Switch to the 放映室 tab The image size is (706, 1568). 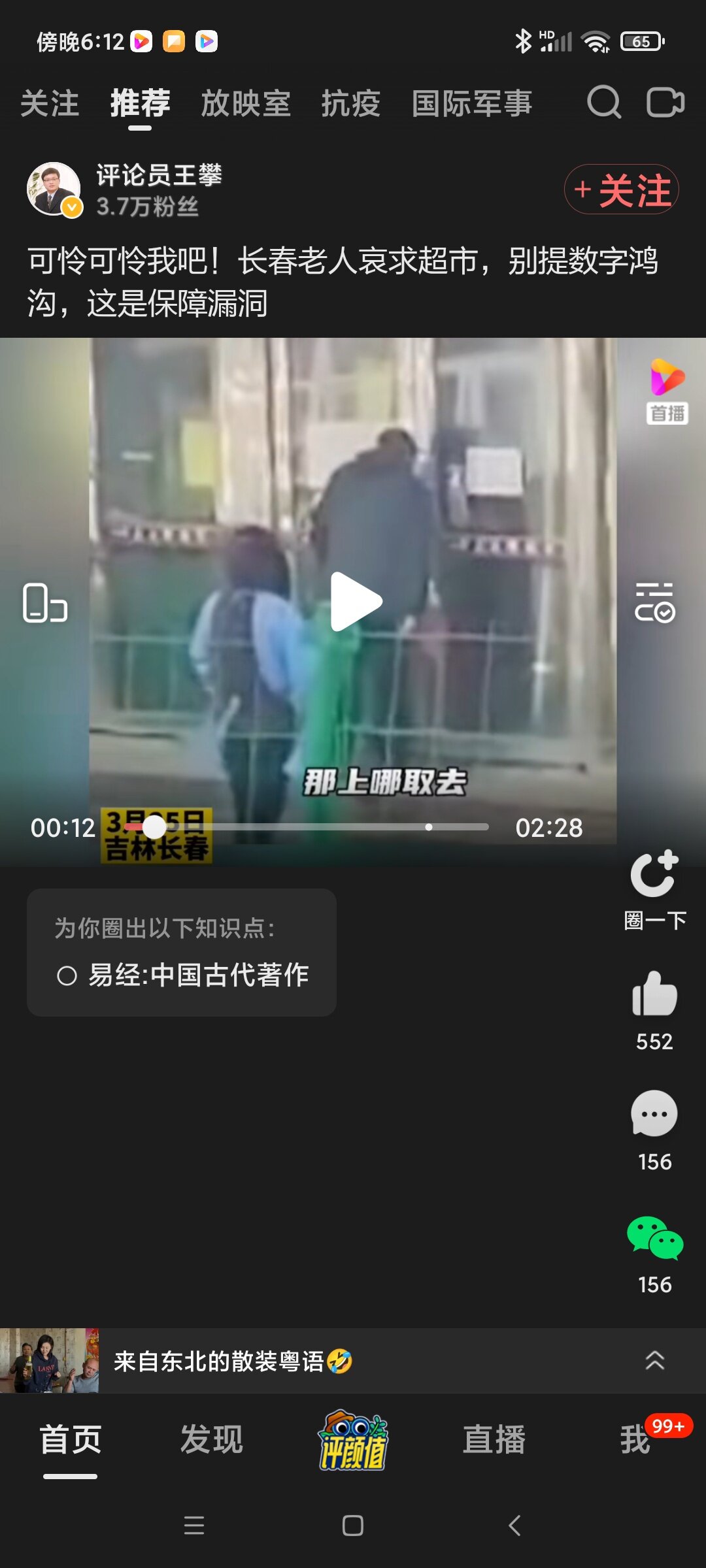point(246,103)
